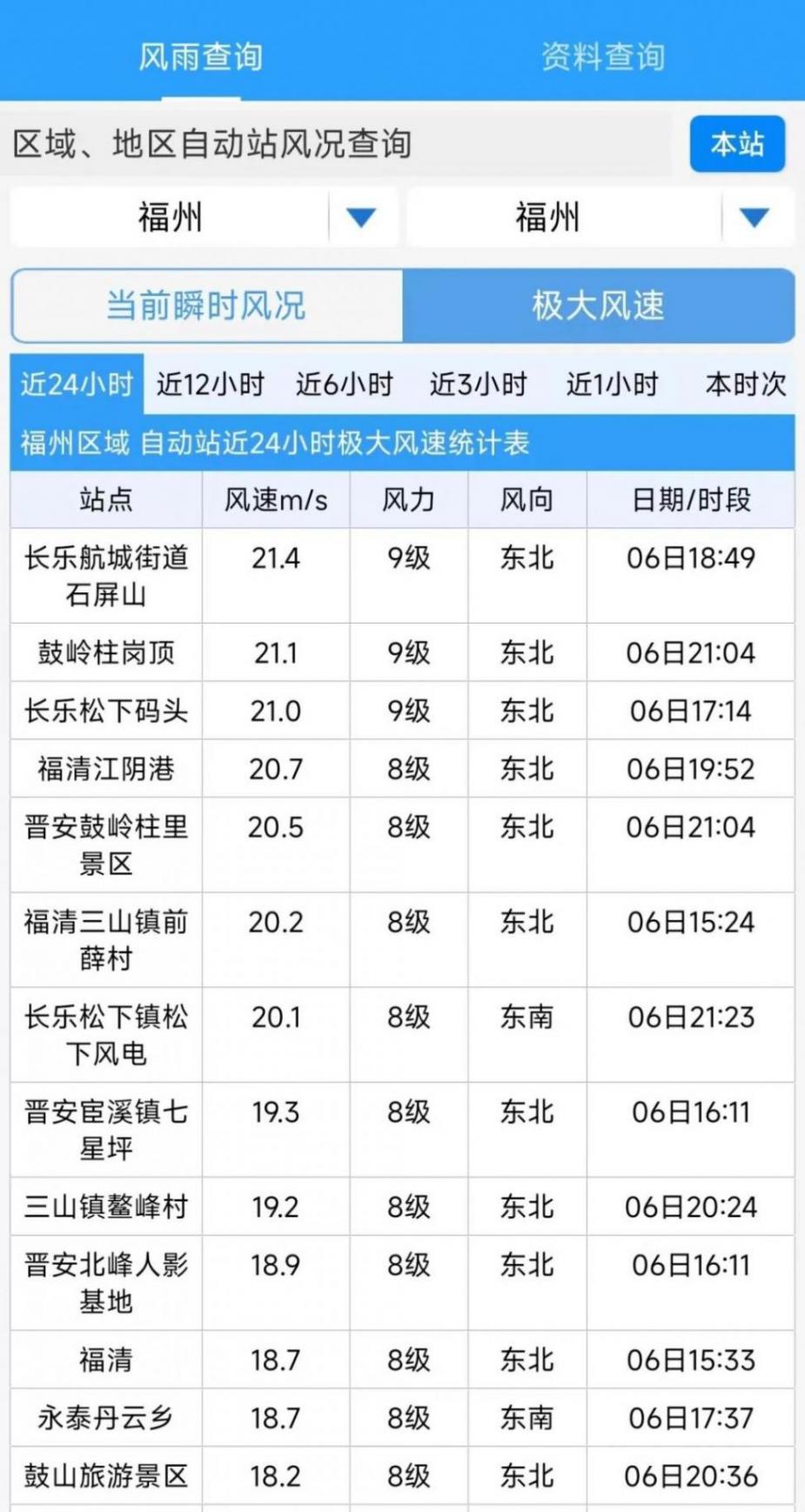Expand the second 福州 area dropdown
805x1512 pixels.
[x=754, y=217]
